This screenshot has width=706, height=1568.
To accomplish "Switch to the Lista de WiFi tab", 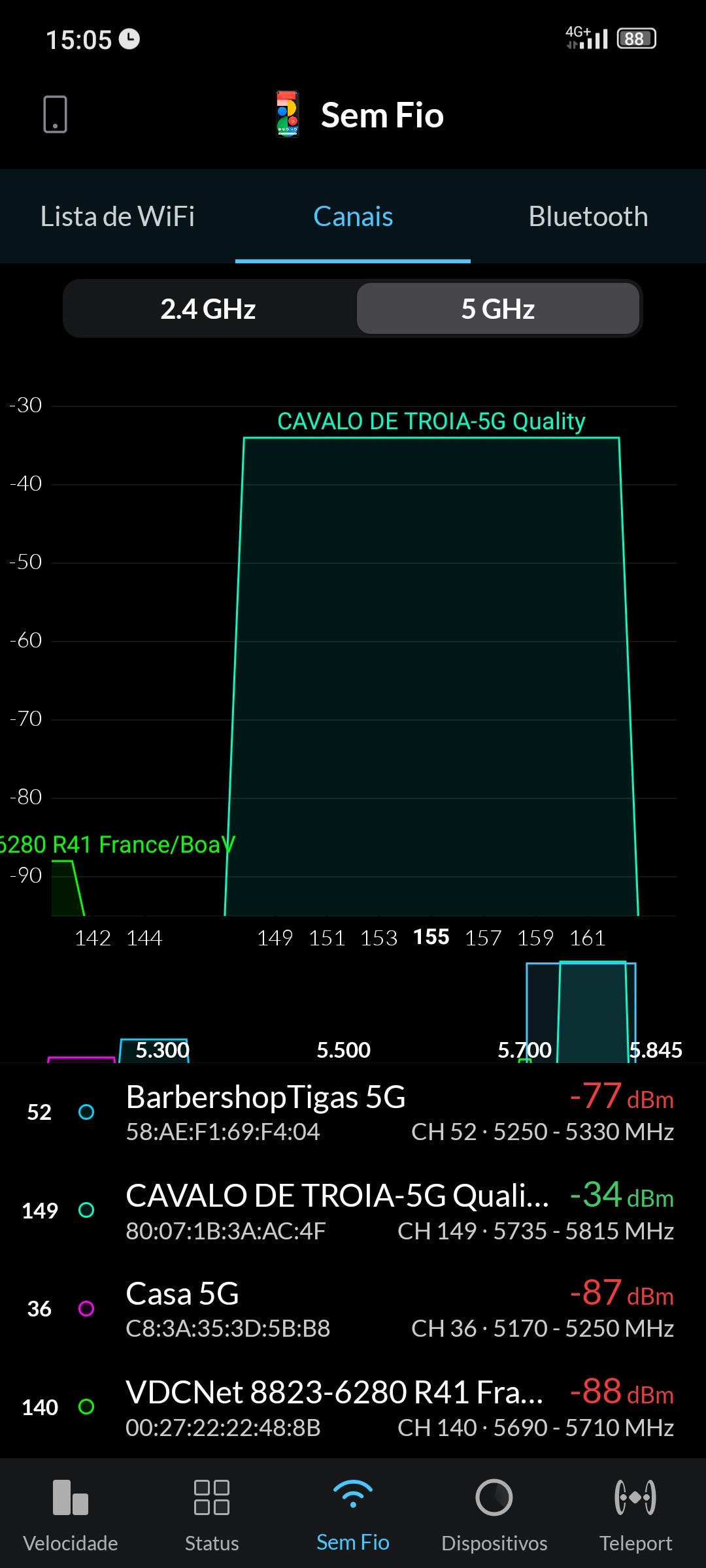I will (x=118, y=217).
